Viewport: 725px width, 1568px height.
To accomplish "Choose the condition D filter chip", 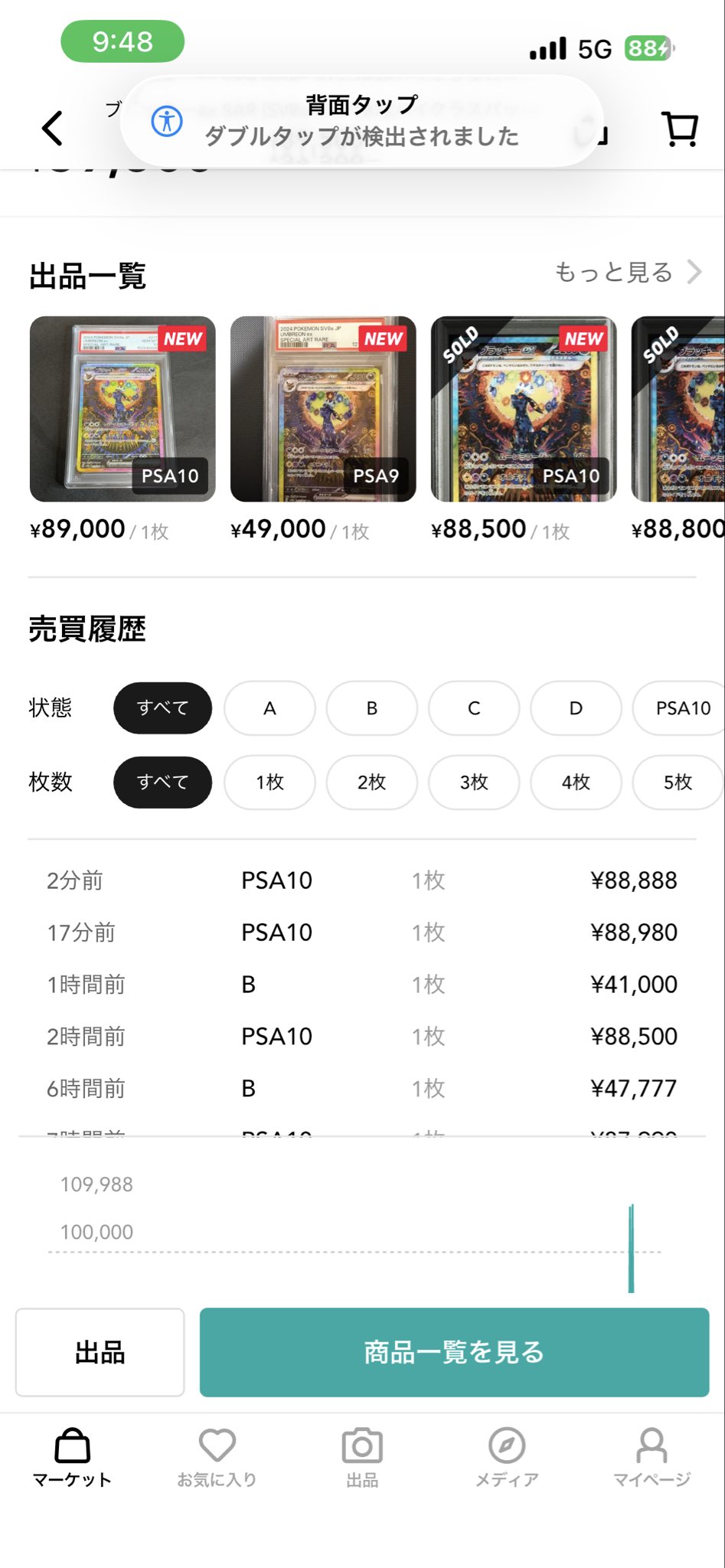I will click(x=576, y=708).
